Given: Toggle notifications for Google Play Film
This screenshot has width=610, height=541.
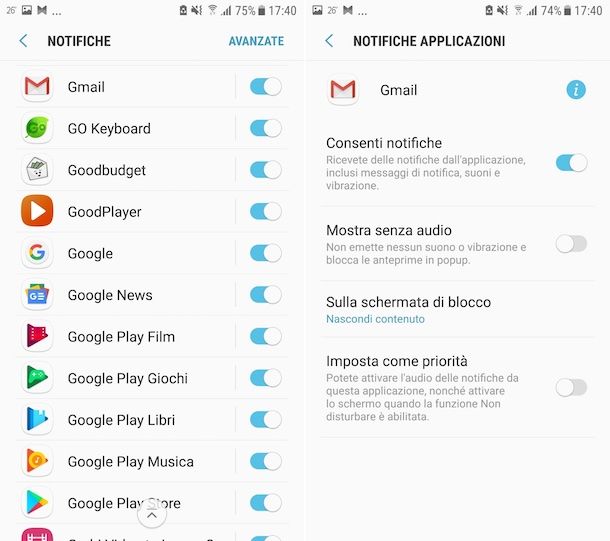Looking at the screenshot, I should pos(265,337).
